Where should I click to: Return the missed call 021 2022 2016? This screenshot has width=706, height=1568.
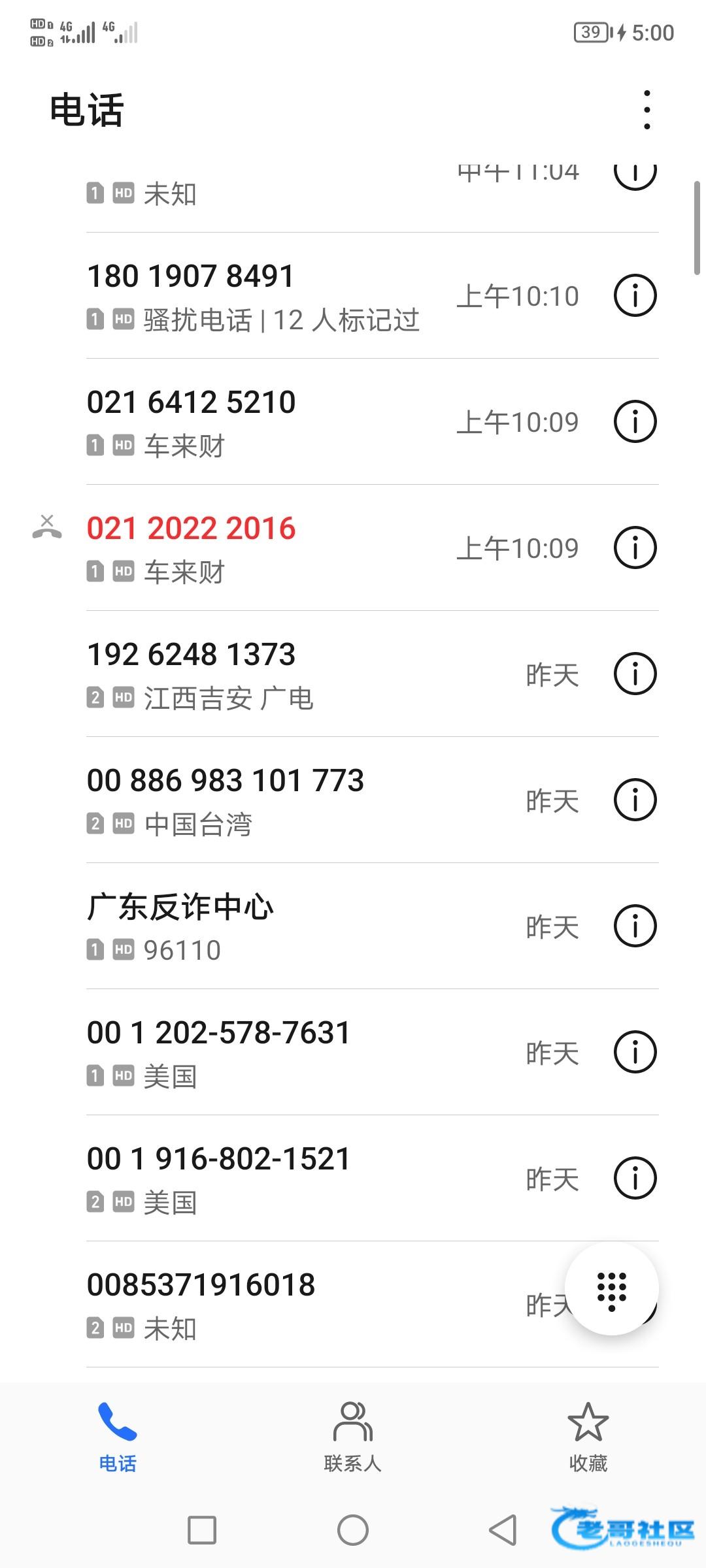[261, 547]
